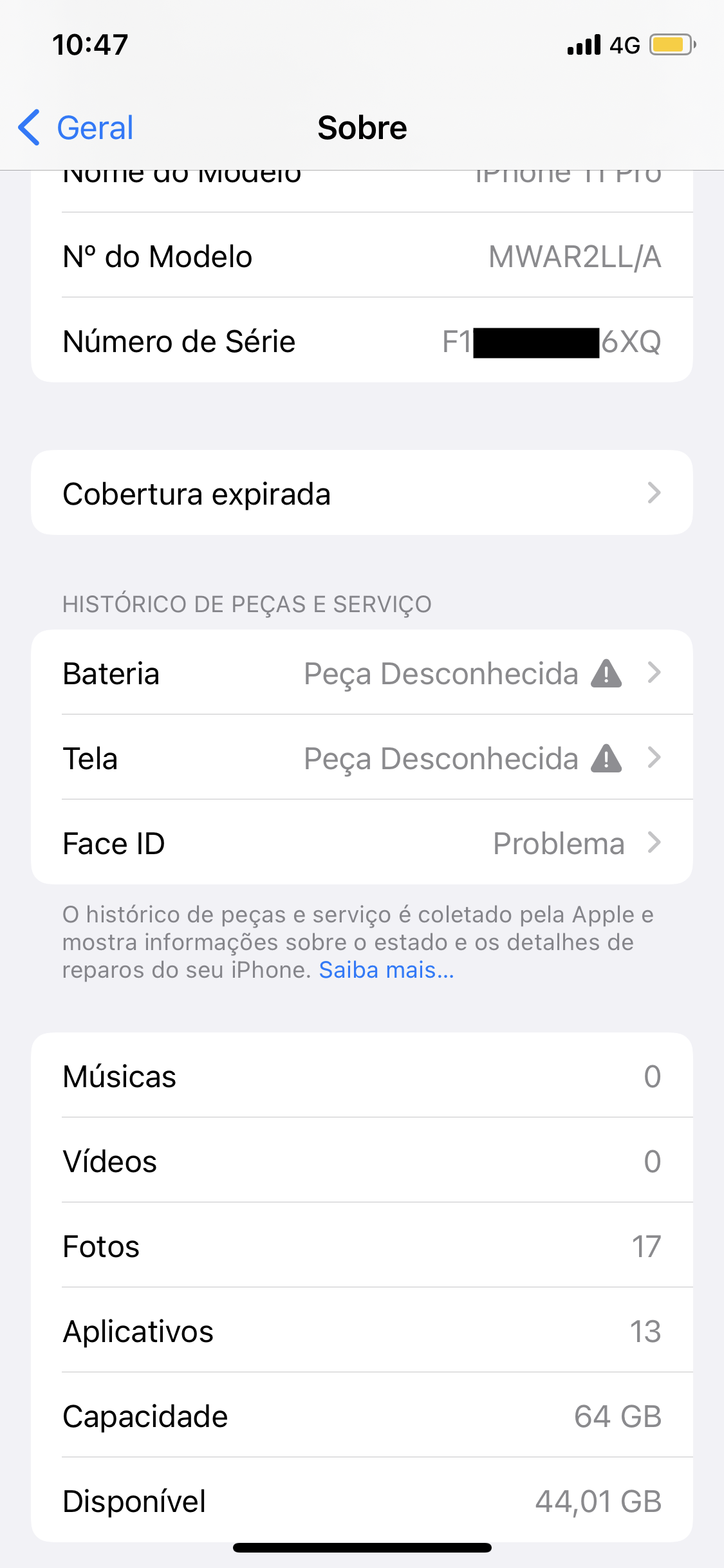View Bateria part history details

click(x=362, y=673)
